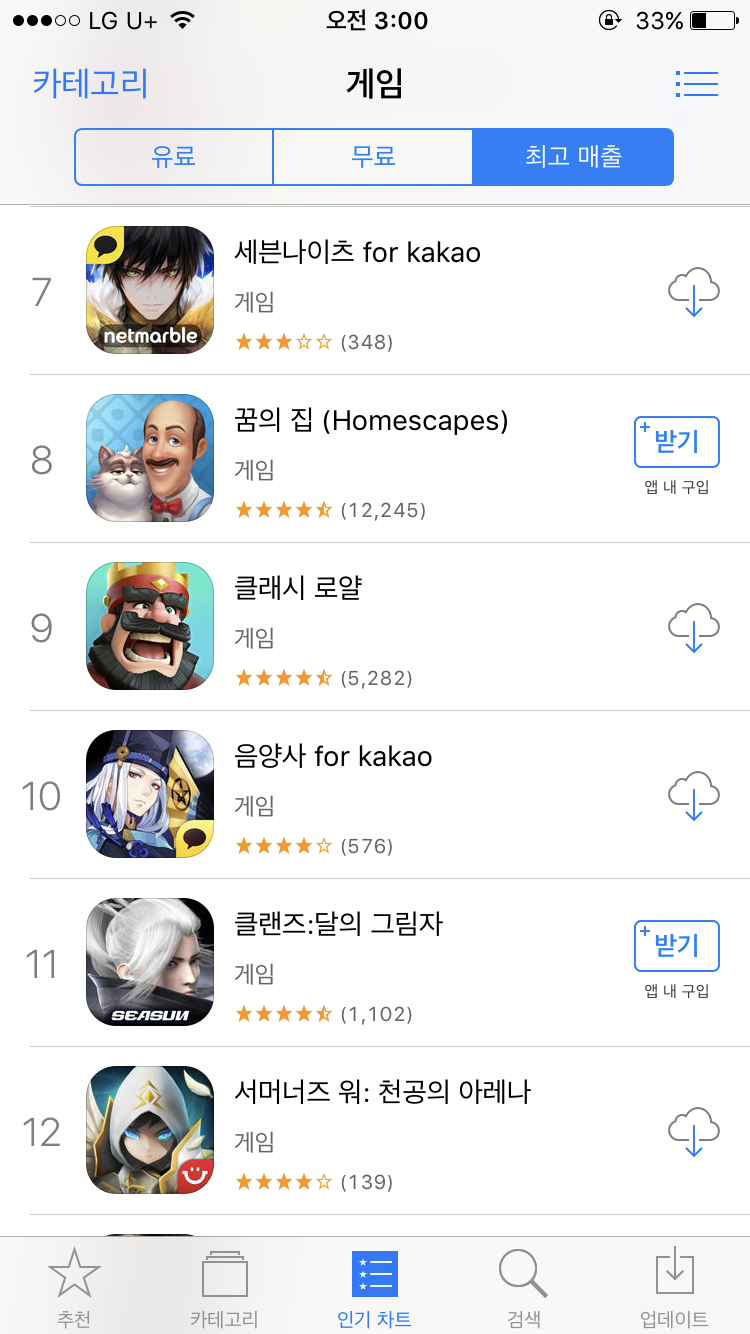Open 꿈의 집 (Homescapes) details
The width and height of the screenshot is (750, 1334).
(x=371, y=421)
